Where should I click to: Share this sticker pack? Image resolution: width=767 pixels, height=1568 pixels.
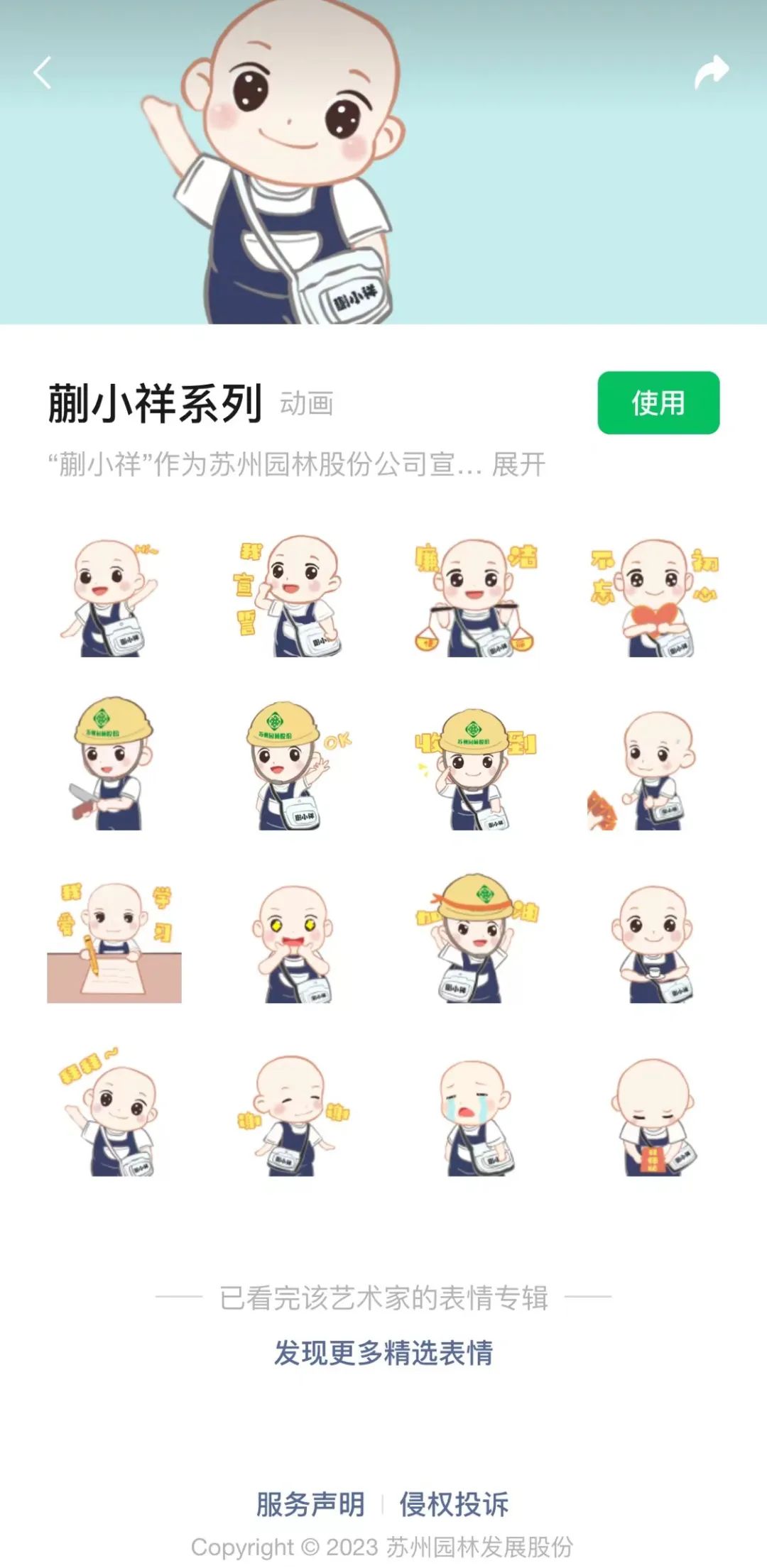tap(712, 72)
